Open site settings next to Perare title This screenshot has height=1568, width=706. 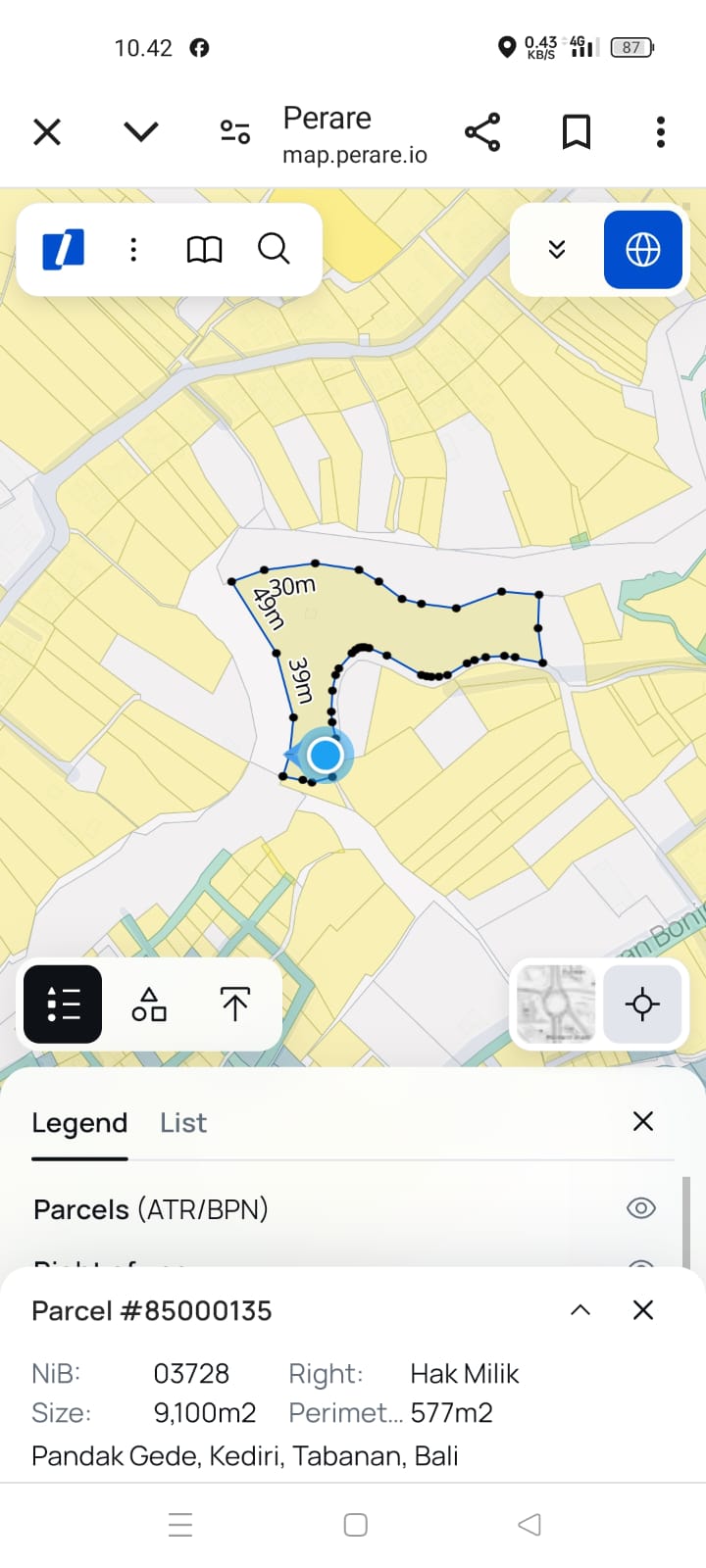(235, 131)
